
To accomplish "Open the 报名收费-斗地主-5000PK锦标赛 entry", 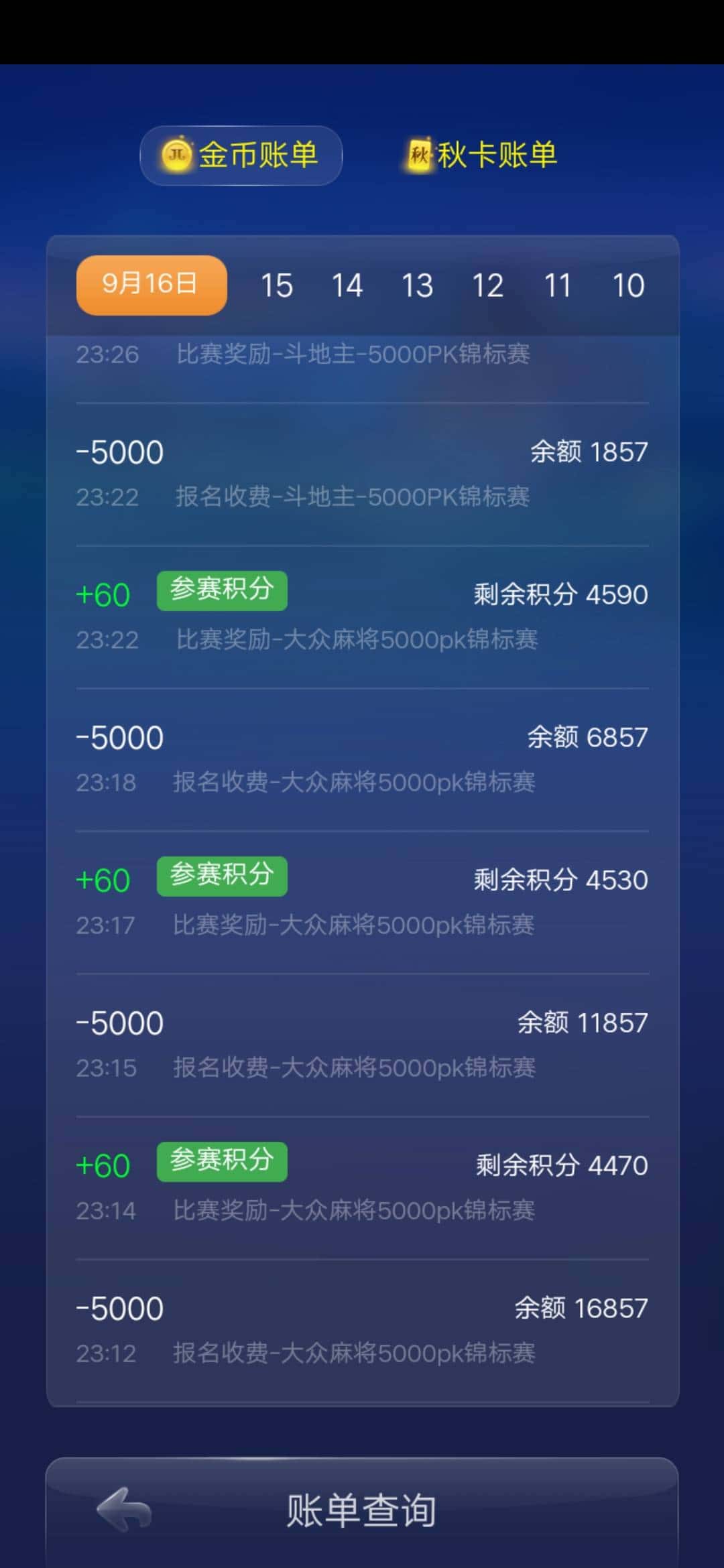I will [355, 497].
